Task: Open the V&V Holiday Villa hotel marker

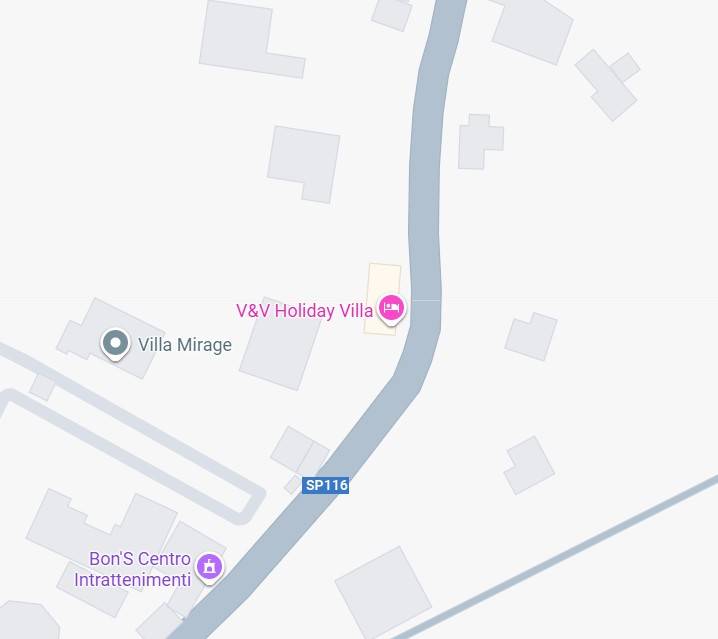Action: tap(391, 308)
